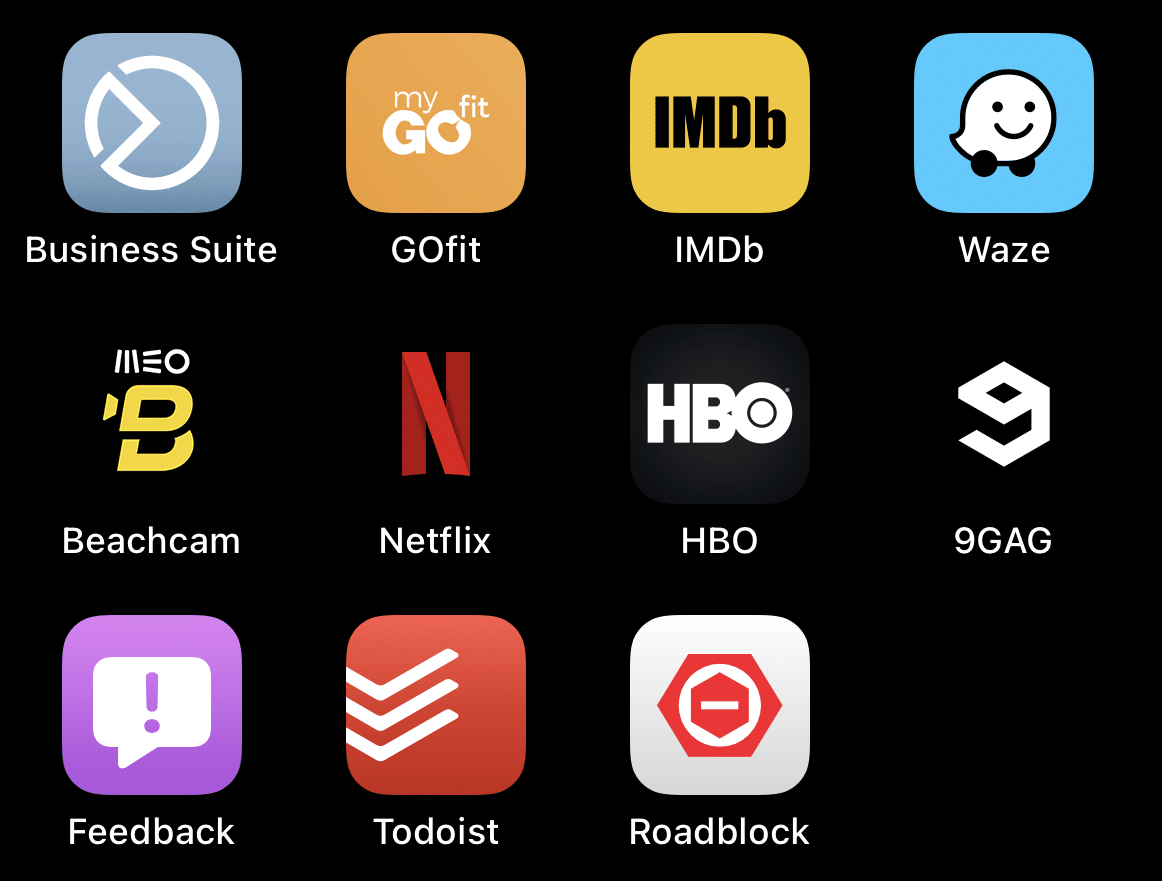The image size is (1162, 881).
Task: Open the HBO app
Action: [719, 413]
